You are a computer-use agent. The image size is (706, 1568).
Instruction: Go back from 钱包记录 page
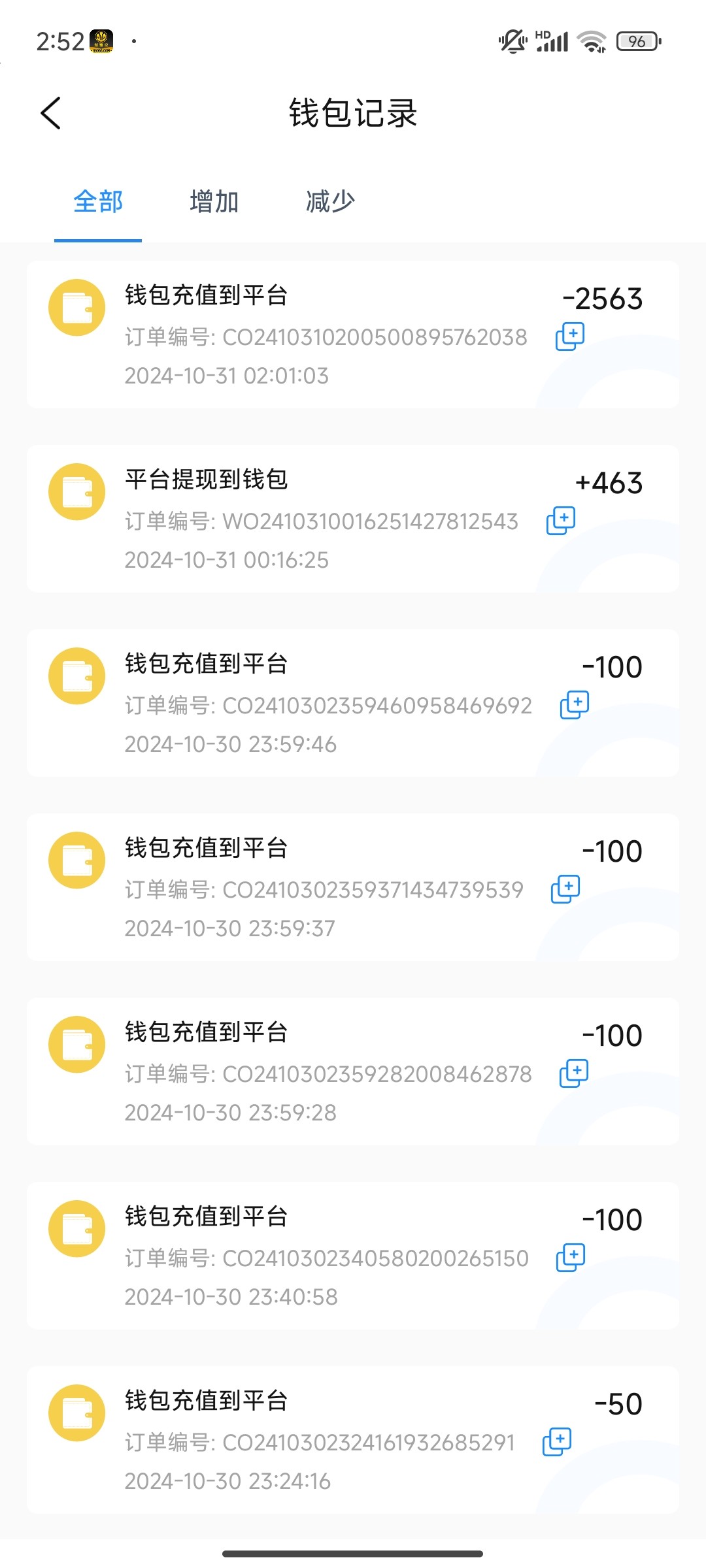[x=51, y=113]
